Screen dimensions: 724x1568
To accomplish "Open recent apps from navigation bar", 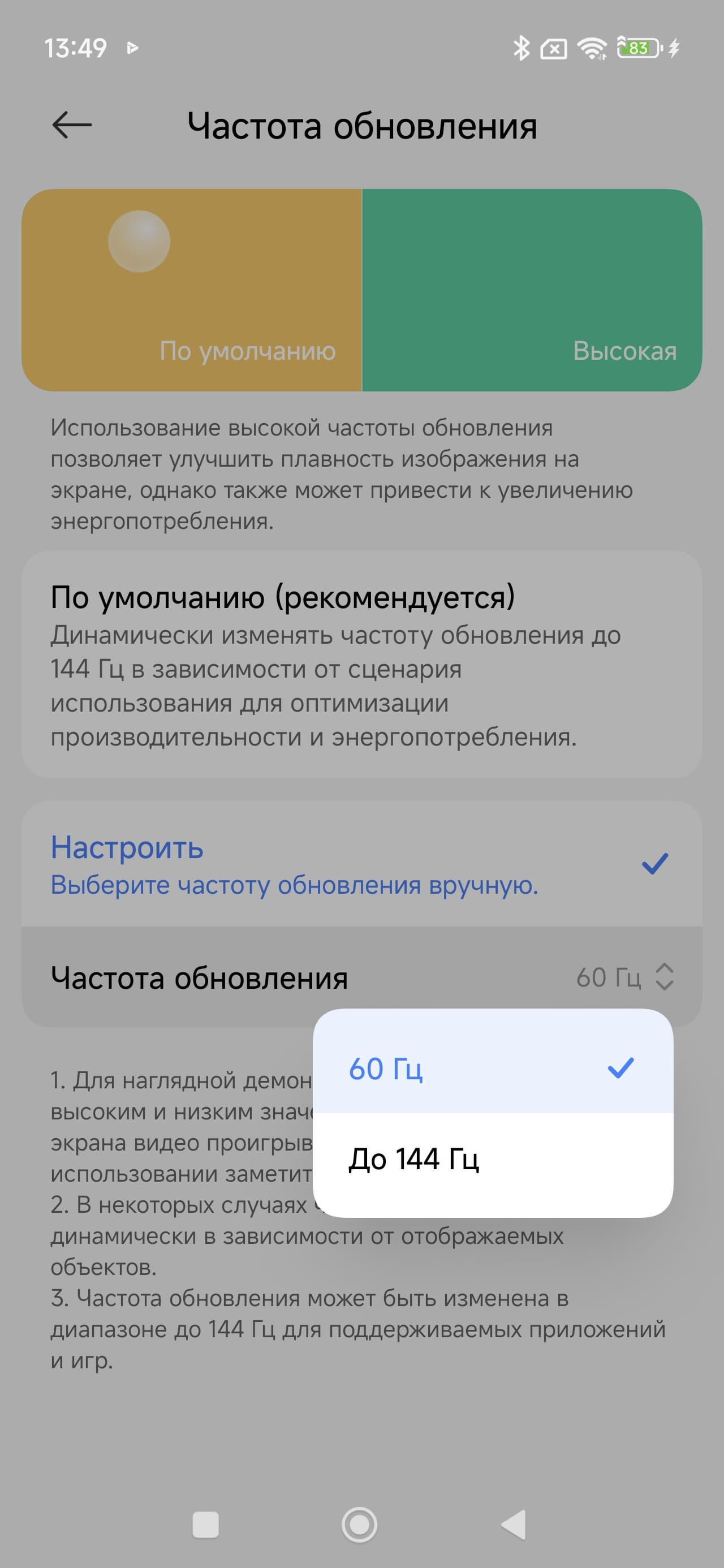I will click(x=205, y=1525).
